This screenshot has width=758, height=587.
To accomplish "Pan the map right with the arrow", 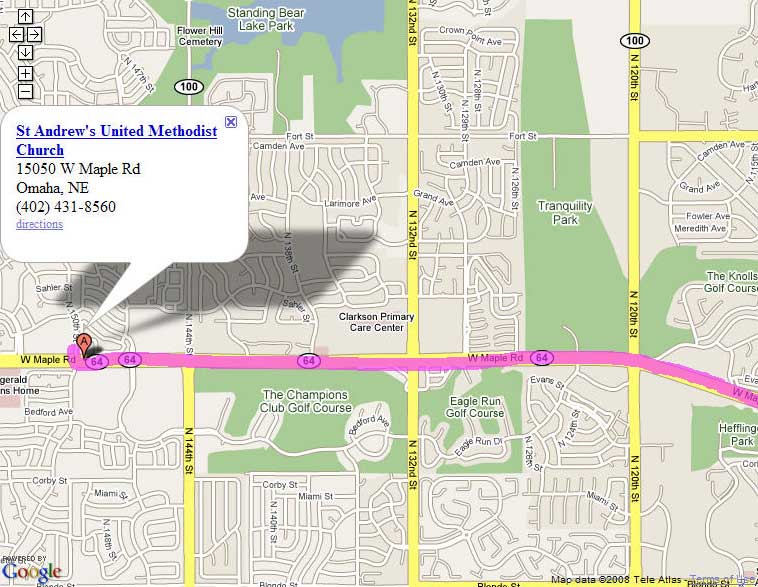I will [35, 34].
